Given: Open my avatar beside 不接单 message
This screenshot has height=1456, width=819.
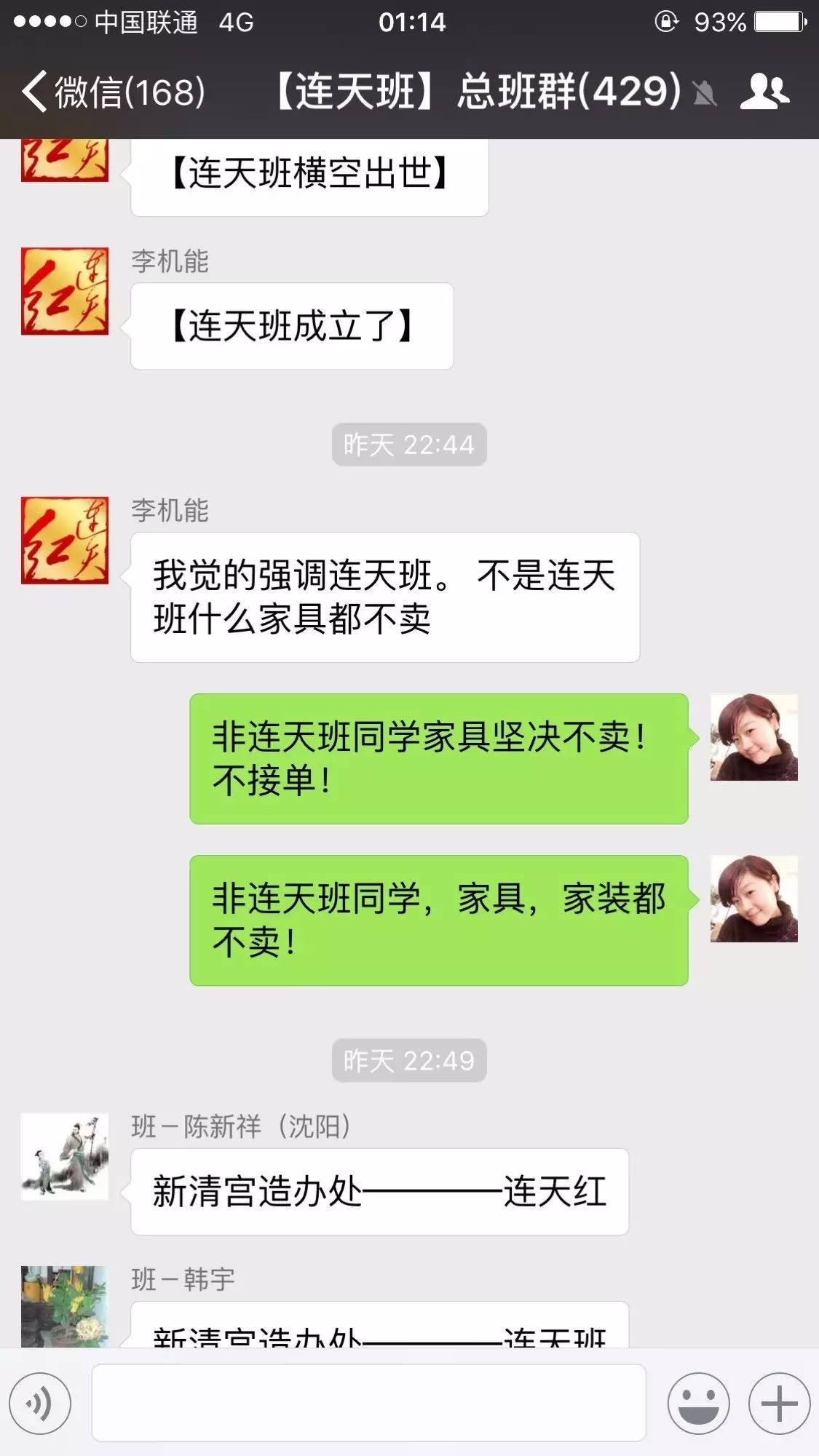Looking at the screenshot, I should [753, 737].
